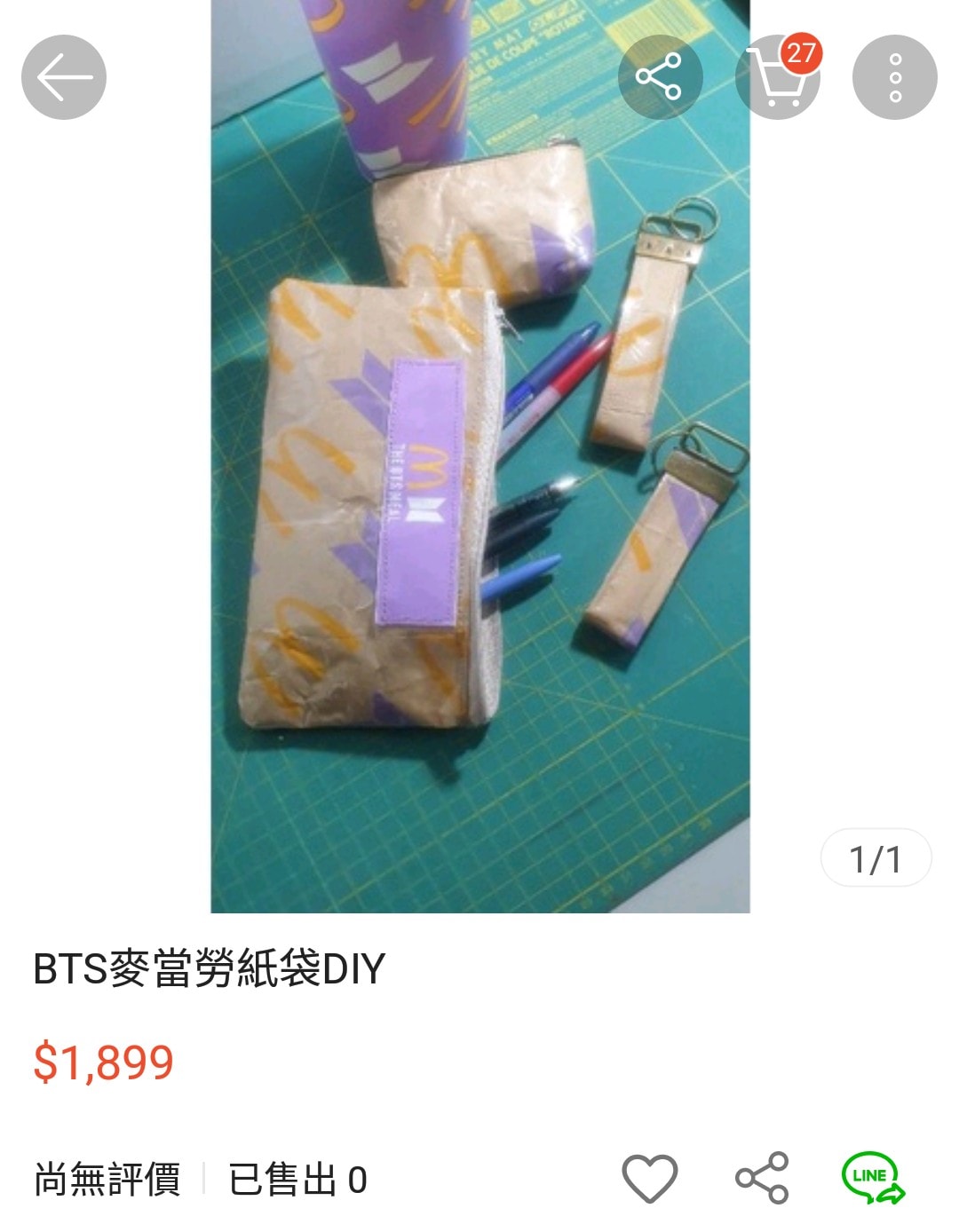959x1232 pixels.
Task: Open the shopping cart with 27 items
Action: point(779,77)
